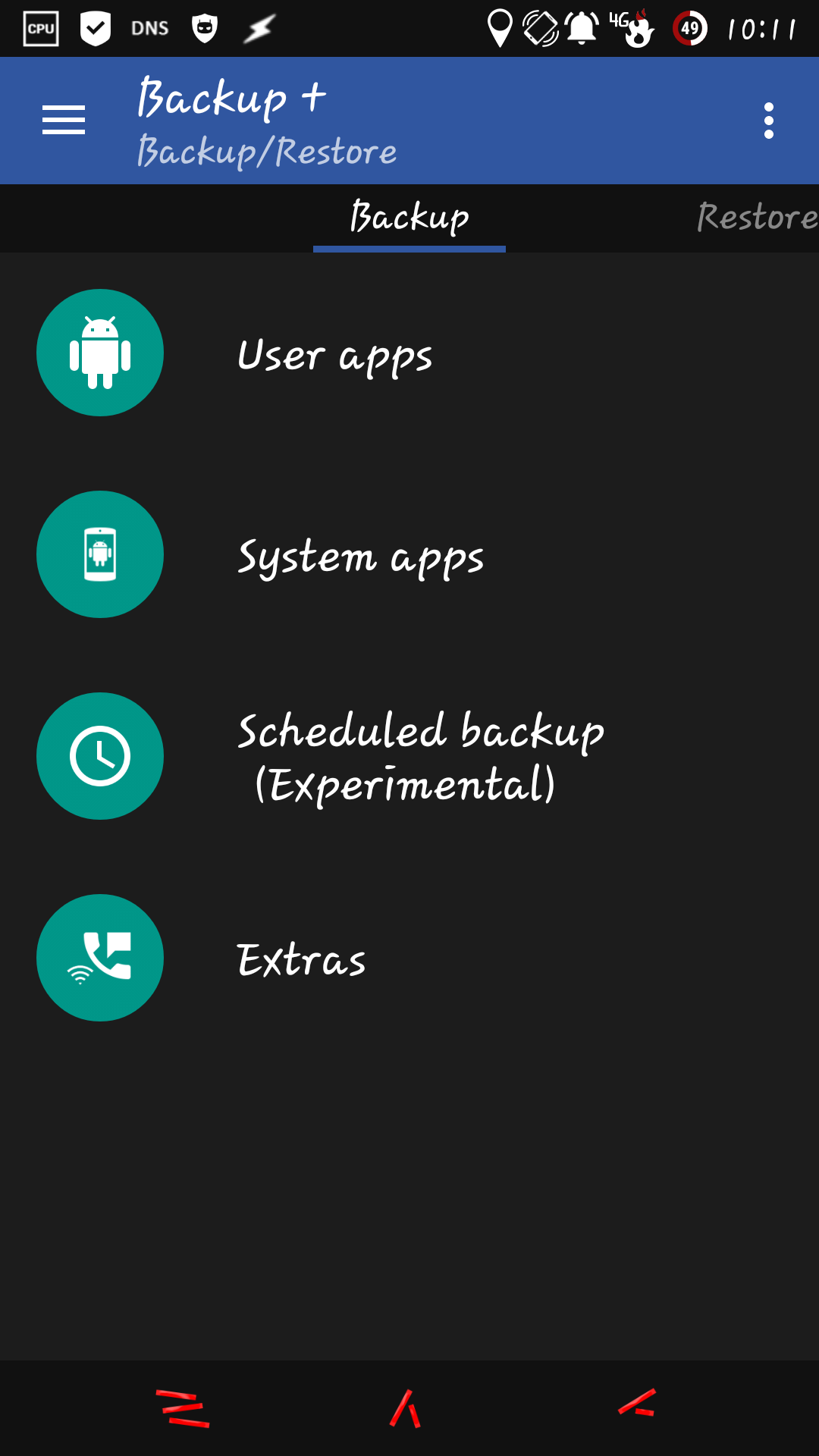819x1456 pixels.
Task: Switch to the Restore tab
Action: click(757, 218)
